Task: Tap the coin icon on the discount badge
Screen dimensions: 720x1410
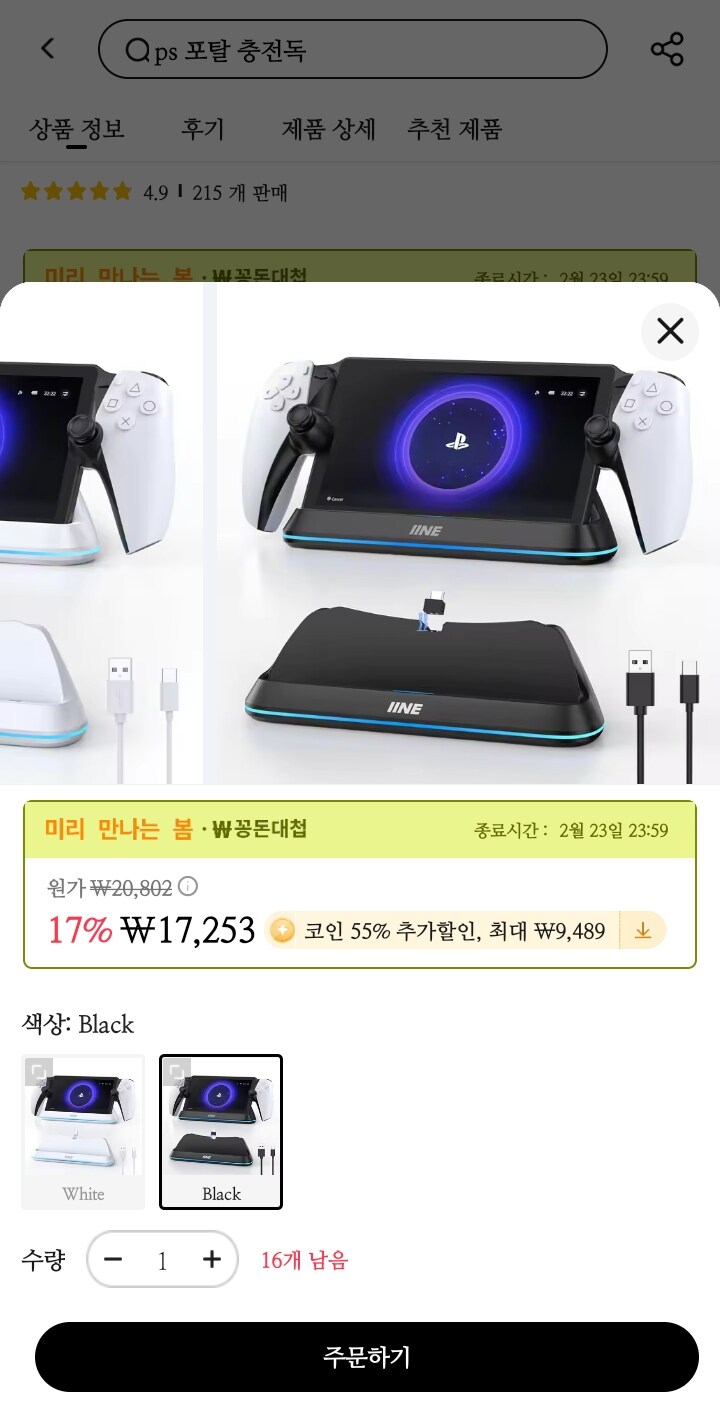Action: pos(282,930)
